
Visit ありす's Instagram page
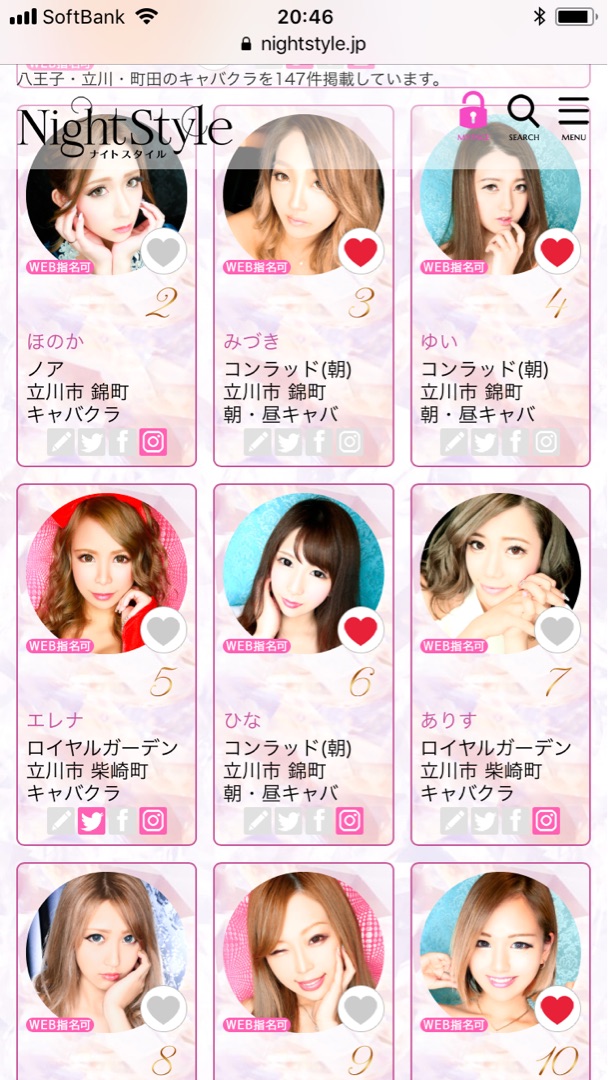click(546, 821)
